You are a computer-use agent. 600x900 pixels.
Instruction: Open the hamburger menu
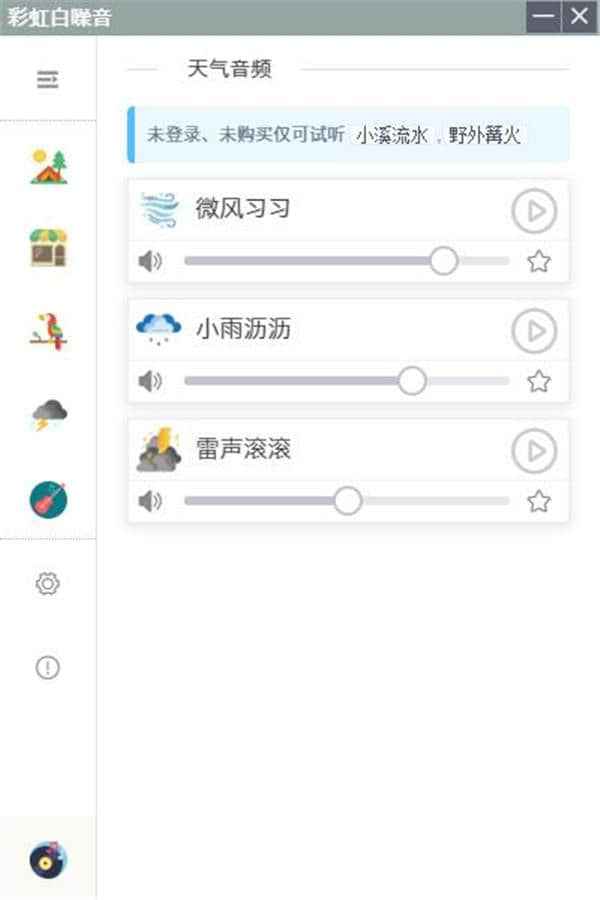tap(47, 80)
